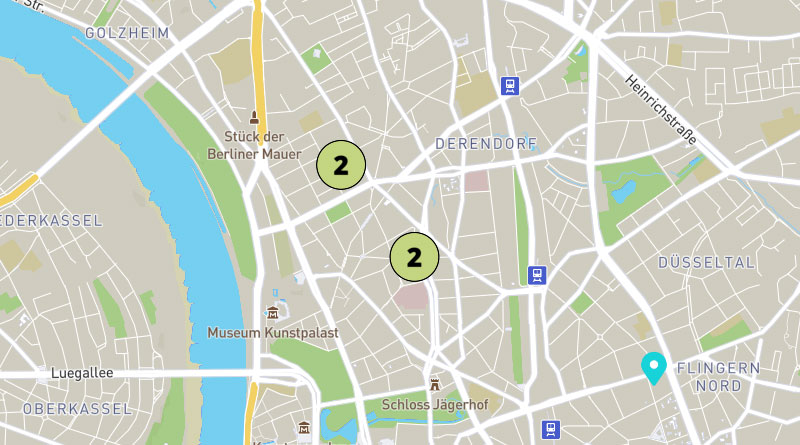Select the teal location pin in Flingern Nord
Viewport: 800px width, 445px height.
pos(654,368)
